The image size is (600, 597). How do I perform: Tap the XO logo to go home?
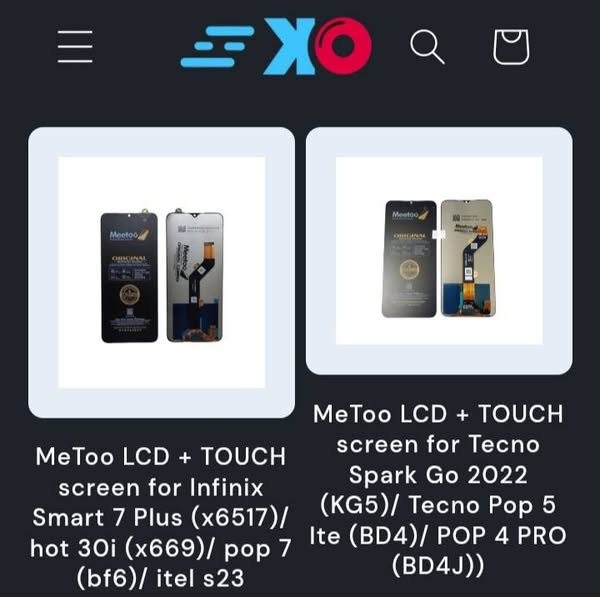pos(276,46)
